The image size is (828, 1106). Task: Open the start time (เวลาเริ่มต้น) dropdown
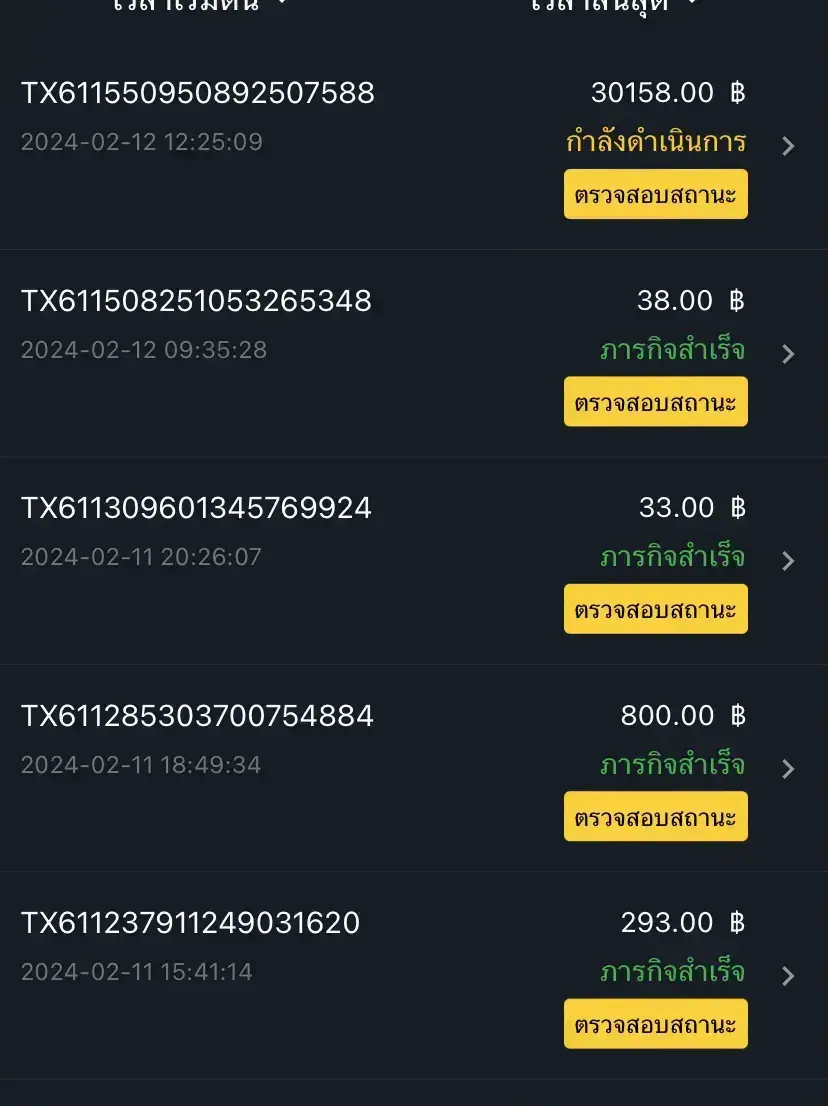click(200, 5)
